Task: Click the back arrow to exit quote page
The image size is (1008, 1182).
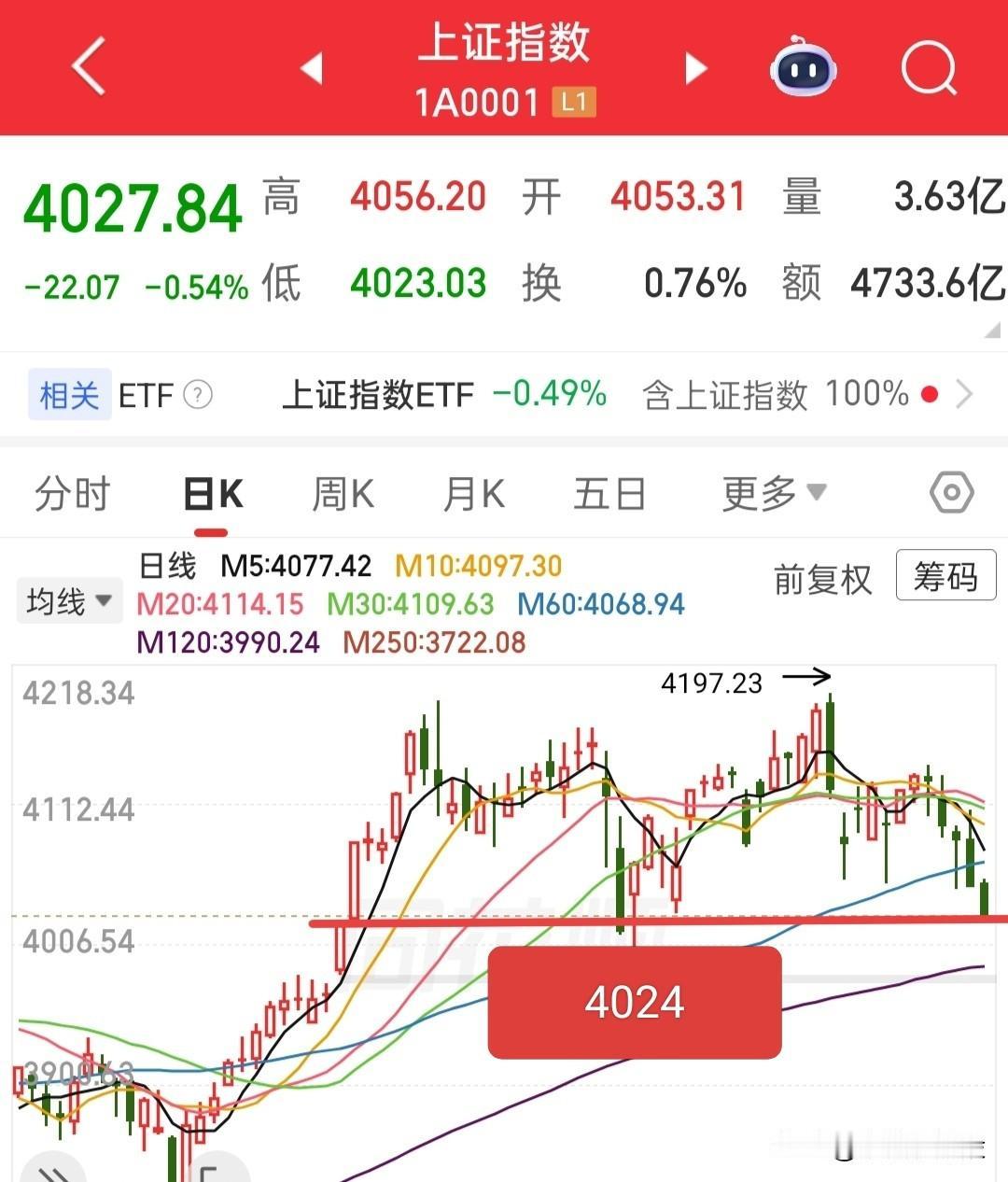Action: tap(89, 67)
